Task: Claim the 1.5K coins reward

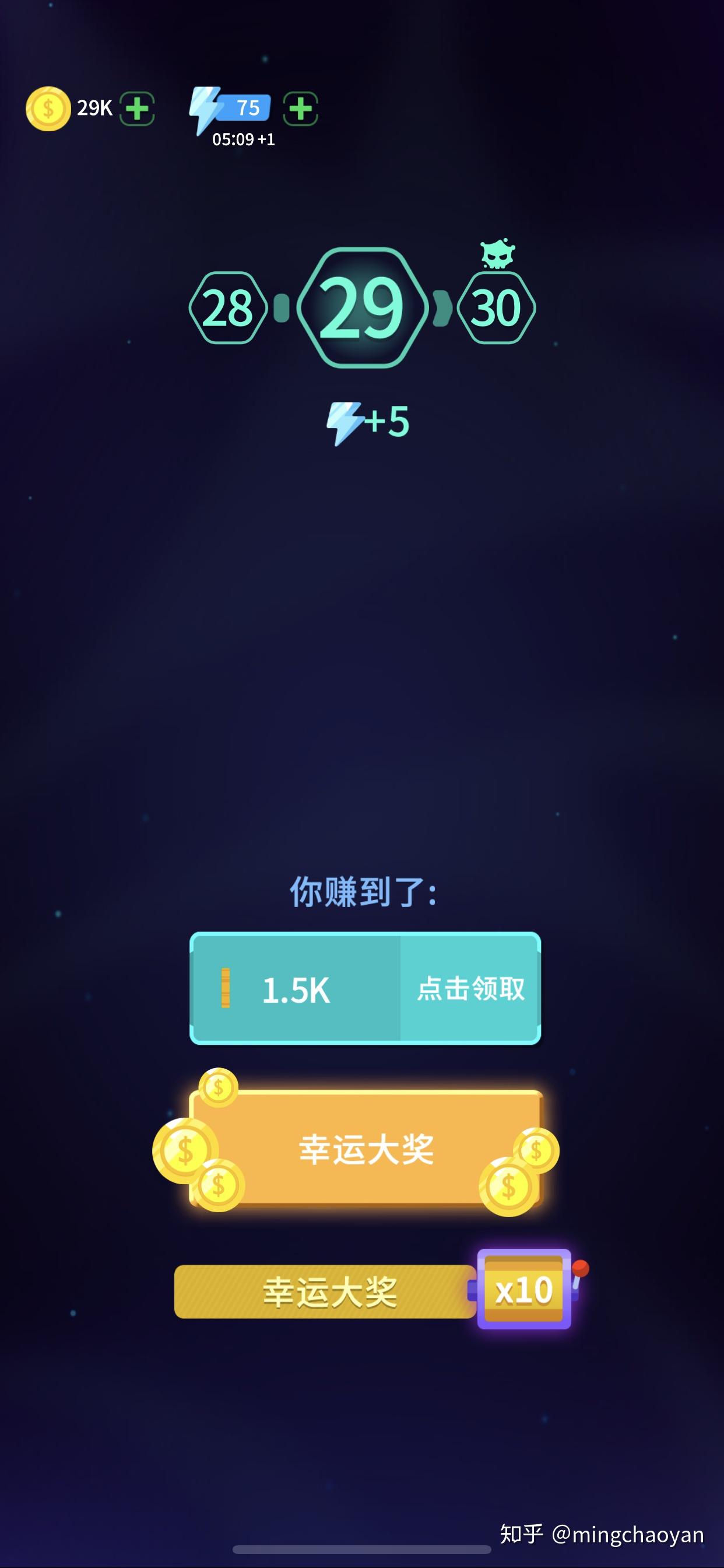Action: [365, 989]
